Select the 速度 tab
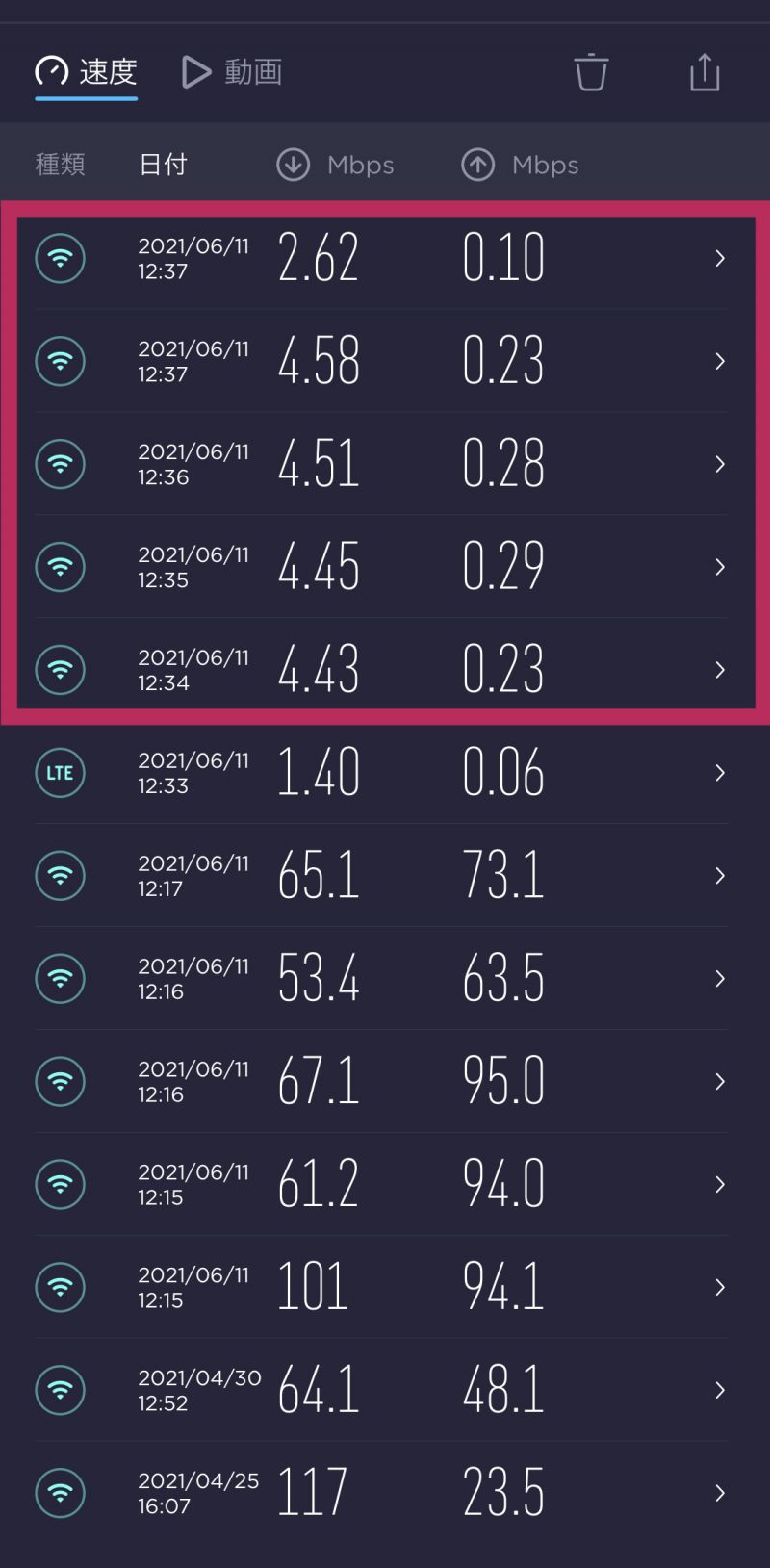This screenshot has width=770, height=1568. (109, 72)
